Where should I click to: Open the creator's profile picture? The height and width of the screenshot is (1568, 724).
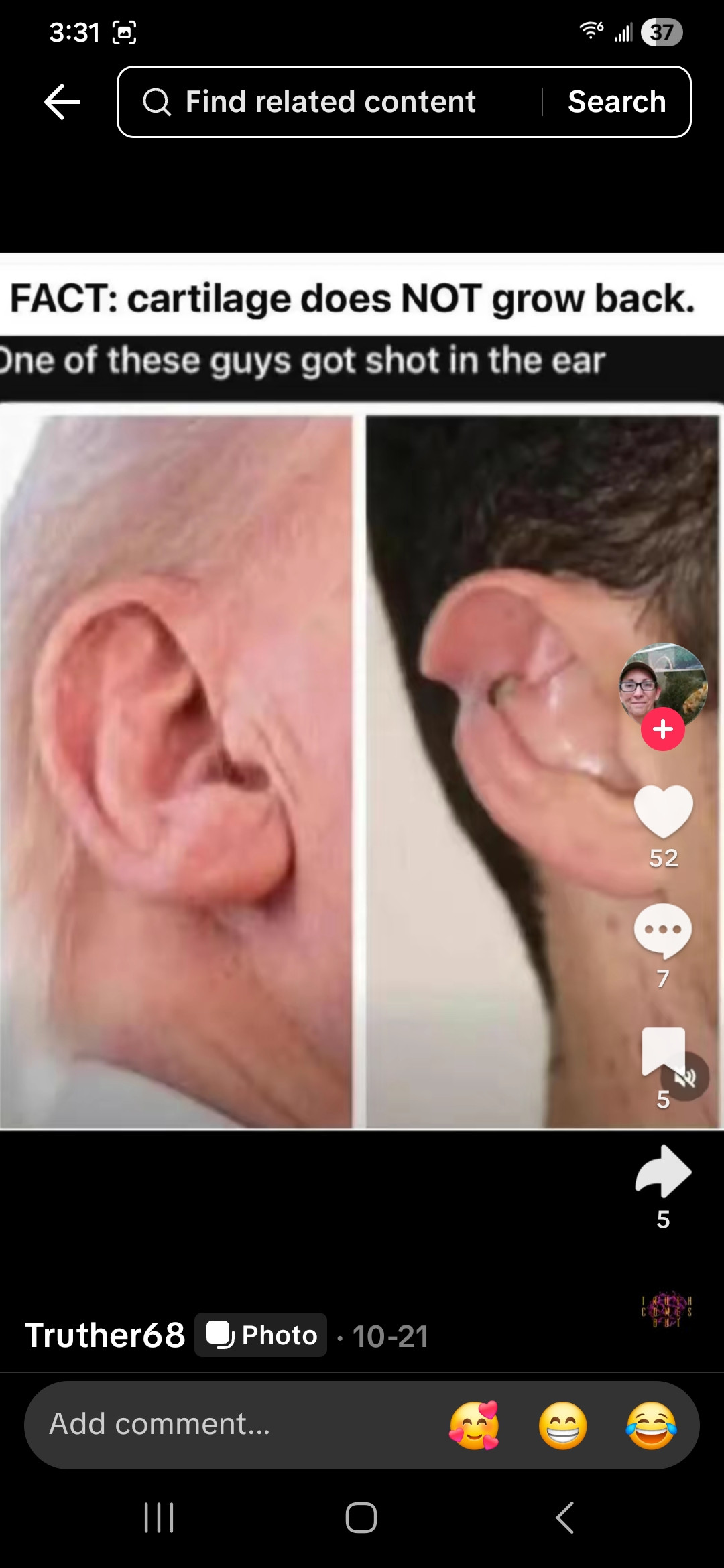(662, 683)
